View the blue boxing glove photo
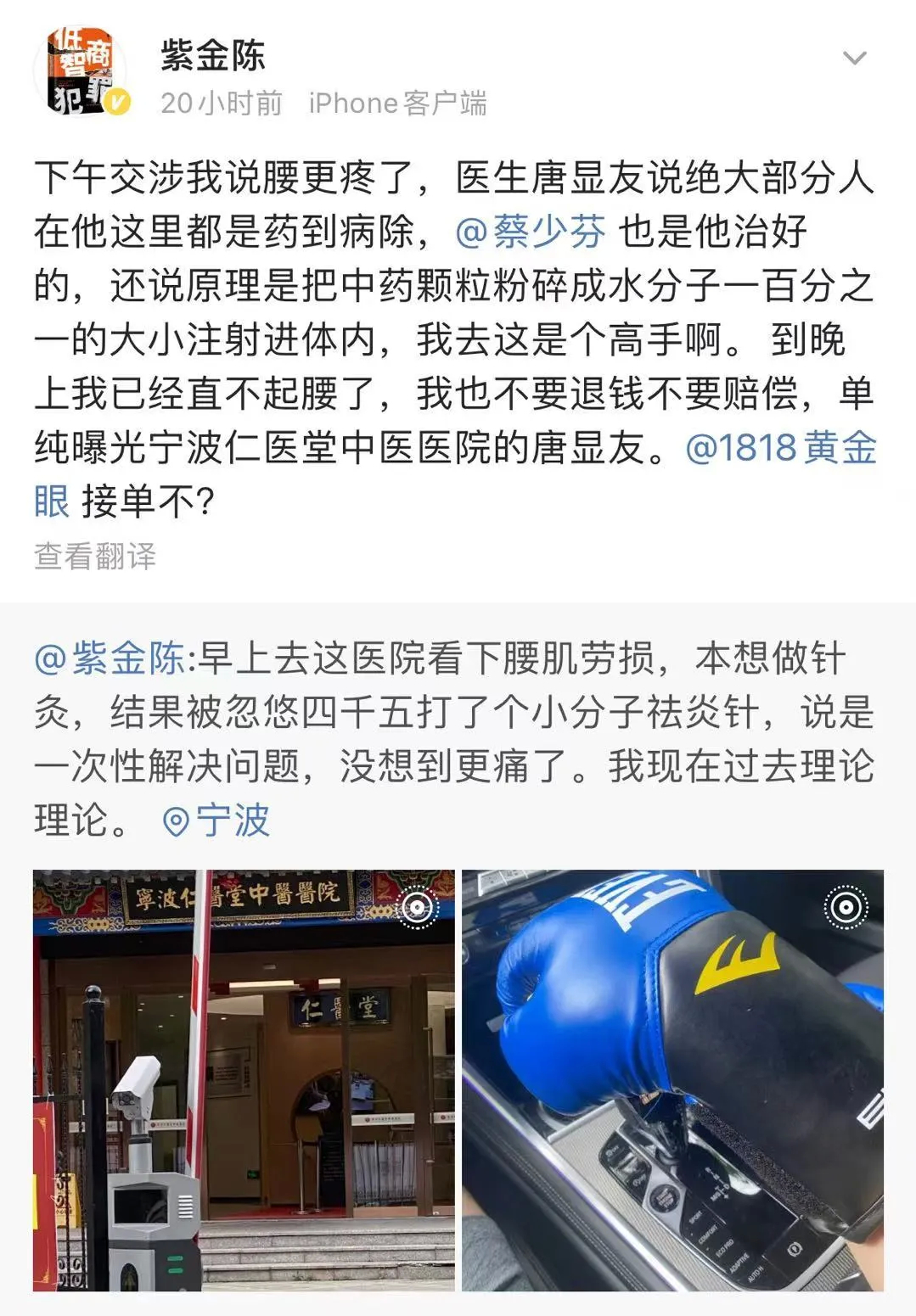This screenshot has width=916, height=1316. pyautogui.click(x=672, y=1079)
